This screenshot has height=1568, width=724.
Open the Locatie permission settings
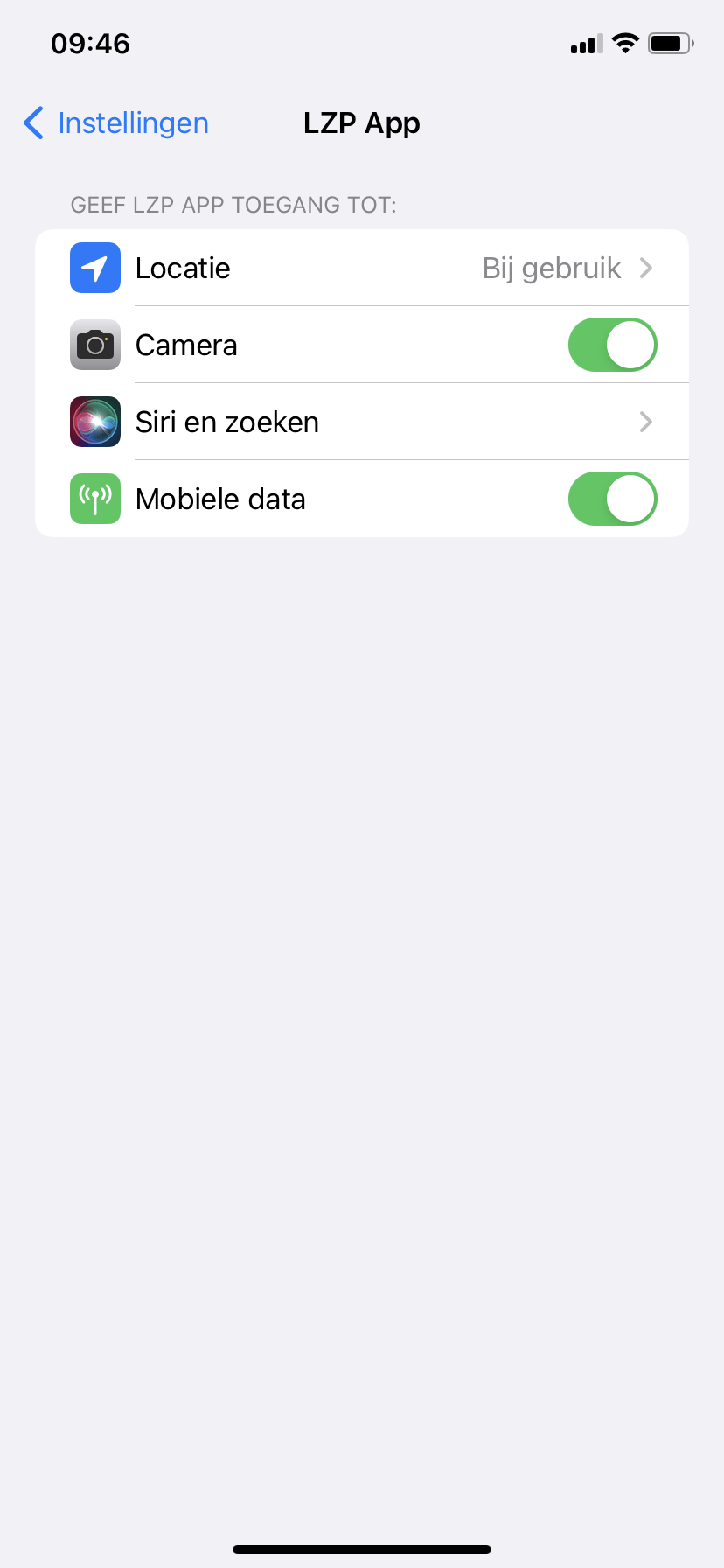coord(362,268)
